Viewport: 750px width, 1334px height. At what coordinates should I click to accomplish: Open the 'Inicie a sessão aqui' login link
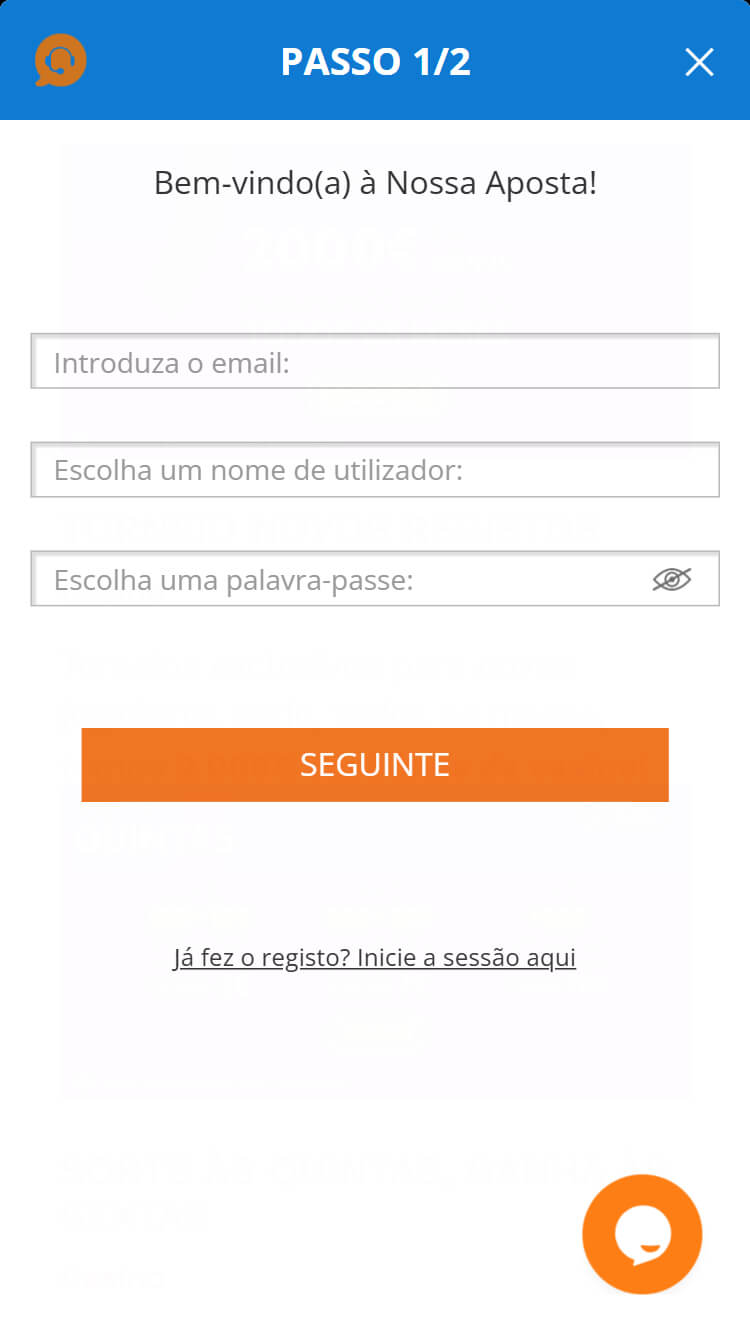pos(374,958)
